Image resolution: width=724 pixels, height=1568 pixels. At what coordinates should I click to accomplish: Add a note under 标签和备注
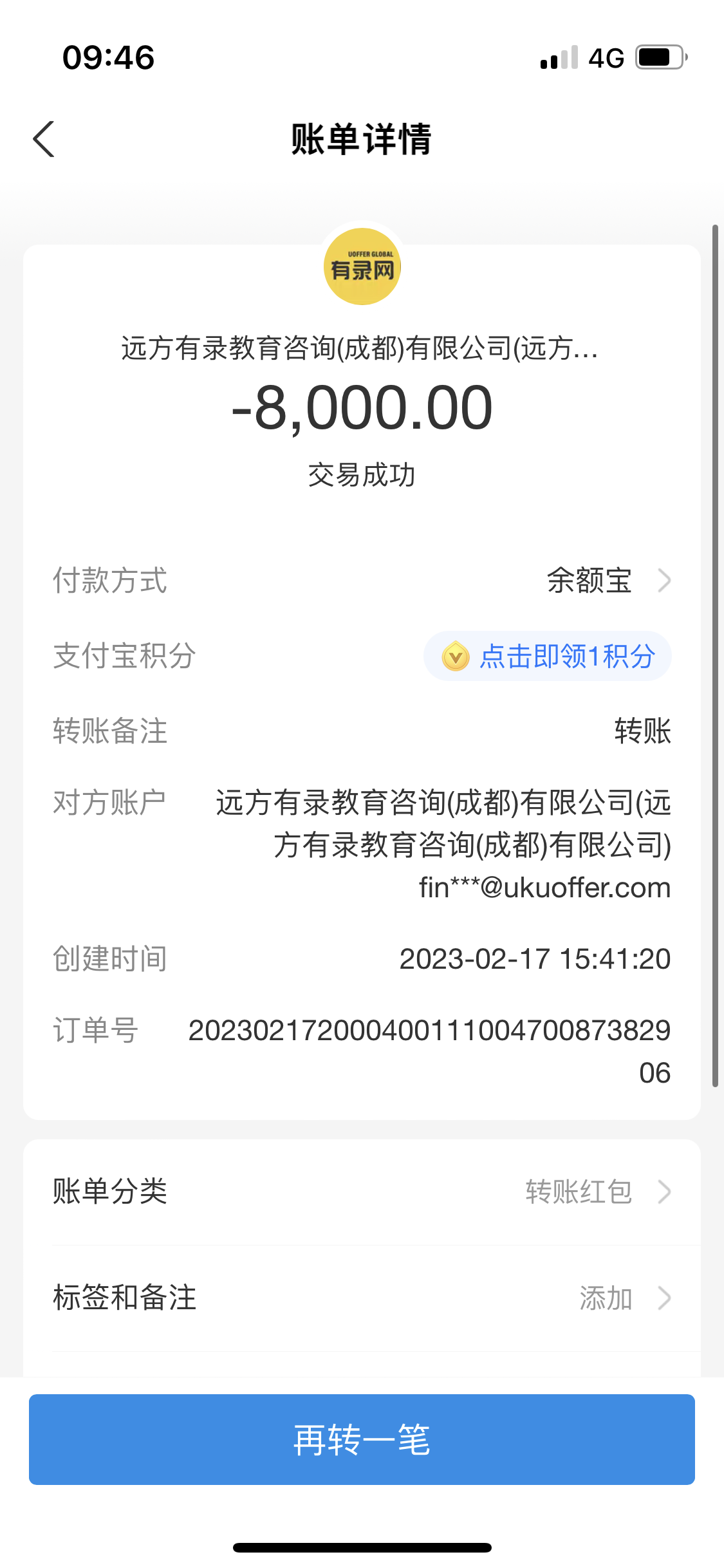click(x=623, y=1298)
